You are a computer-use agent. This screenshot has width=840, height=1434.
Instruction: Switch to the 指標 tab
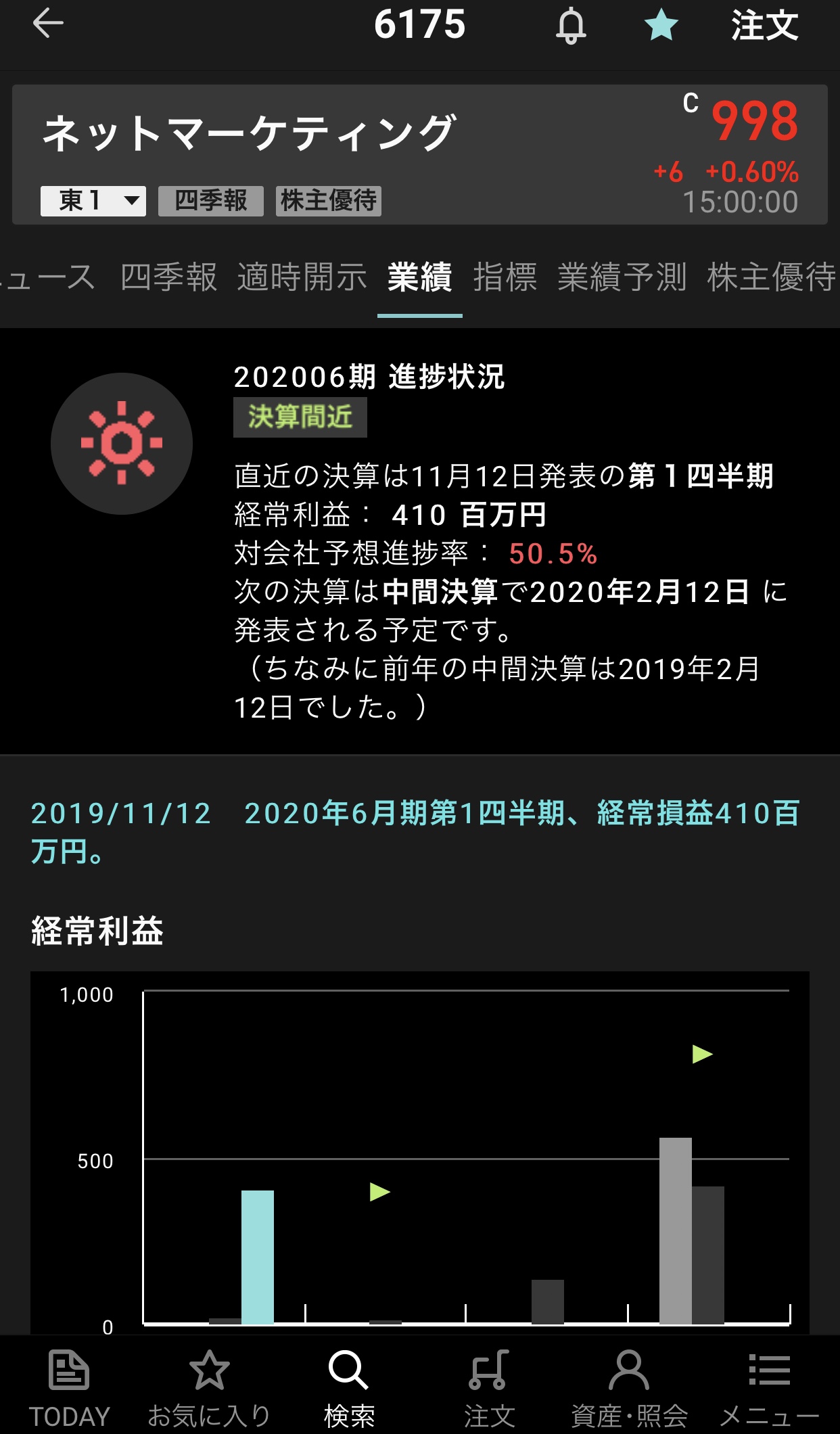point(505,277)
